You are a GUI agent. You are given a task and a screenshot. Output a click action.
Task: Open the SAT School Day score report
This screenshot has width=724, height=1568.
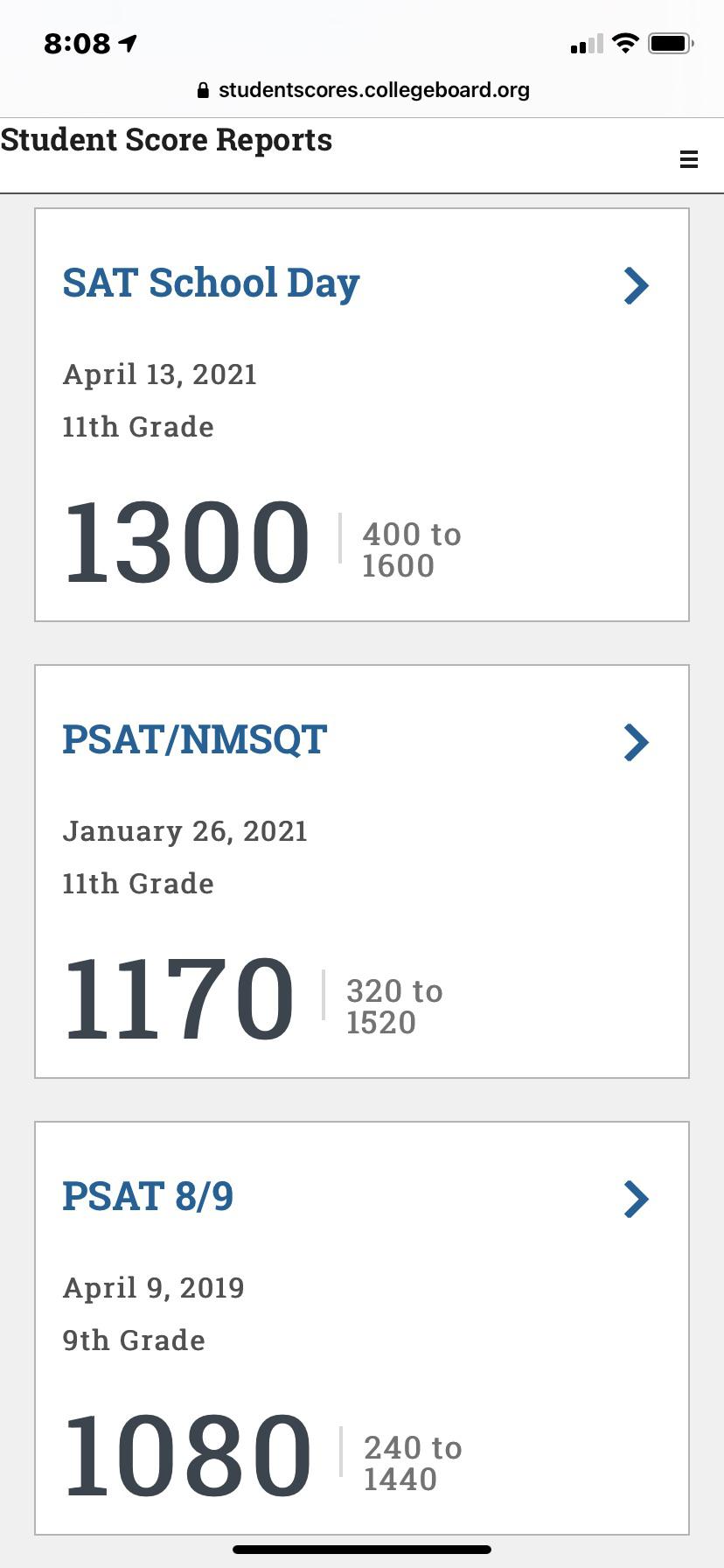[211, 283]
